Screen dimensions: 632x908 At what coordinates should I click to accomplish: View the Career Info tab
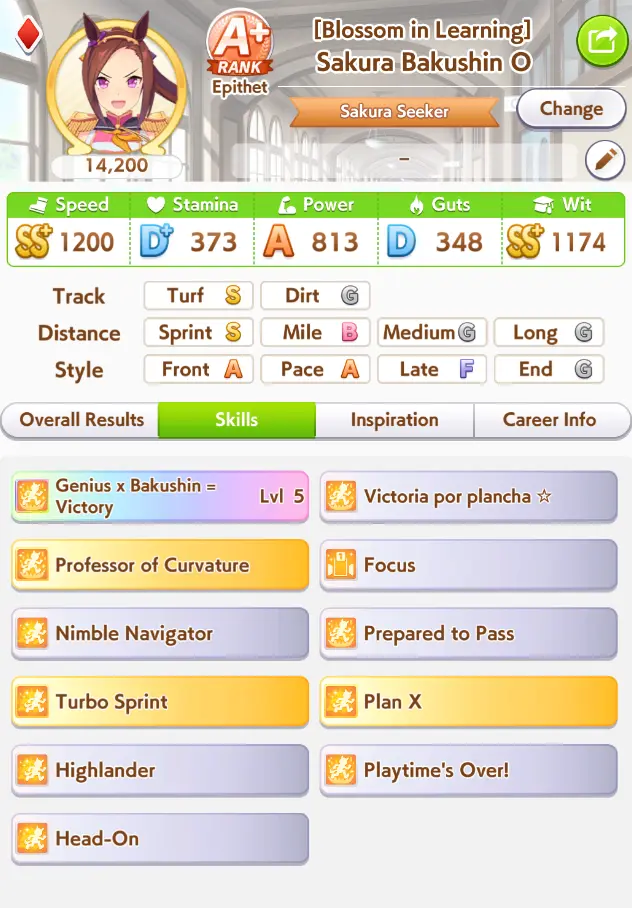point(549,420)
